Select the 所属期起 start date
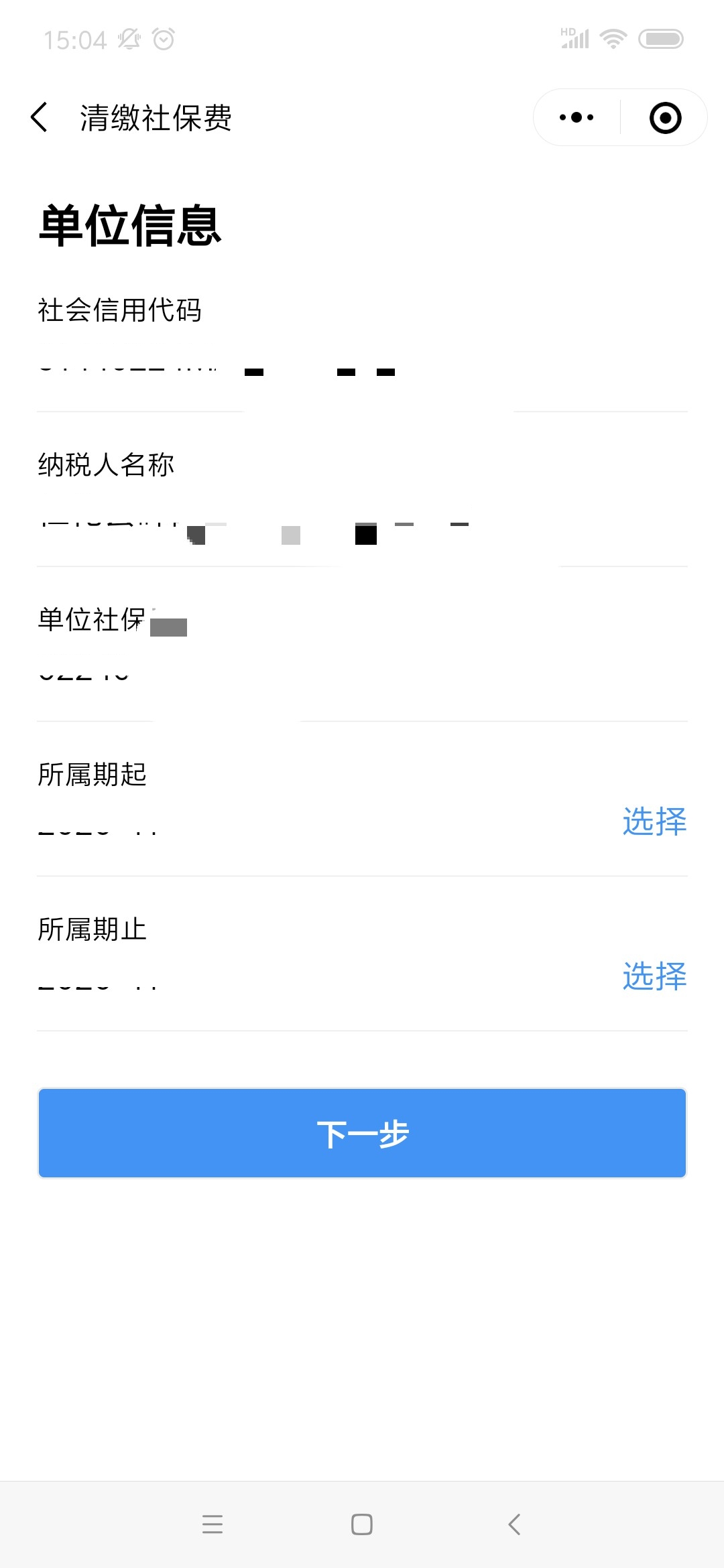Image resolution: width=724 pixels, height=1568 pixels. pos(654,821)
